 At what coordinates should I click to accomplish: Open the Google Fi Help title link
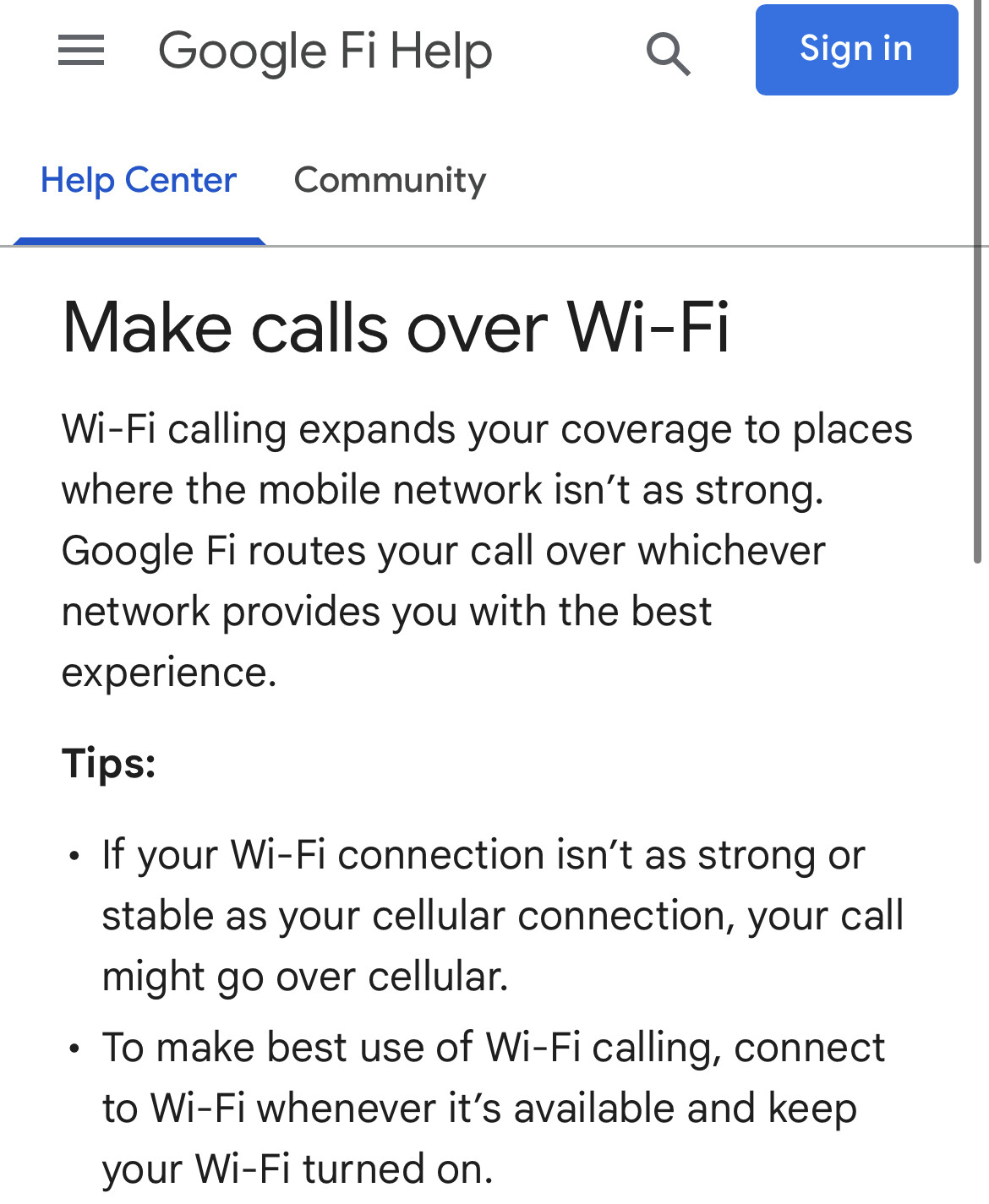(325, 51)
